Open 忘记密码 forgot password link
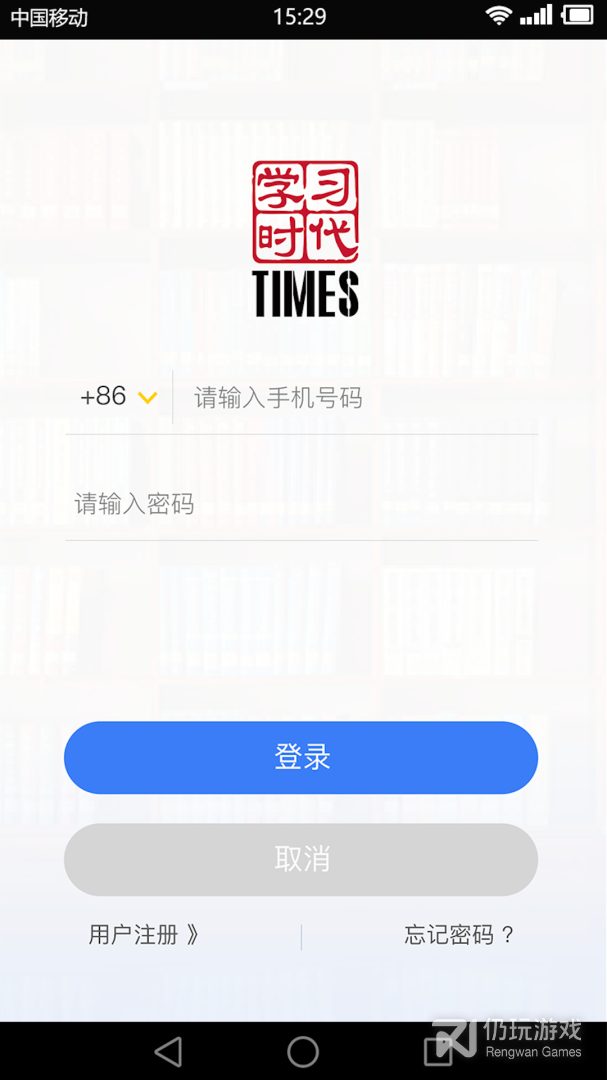Image resolution: width=607 pixels, height=1080 pixels. 459,935
